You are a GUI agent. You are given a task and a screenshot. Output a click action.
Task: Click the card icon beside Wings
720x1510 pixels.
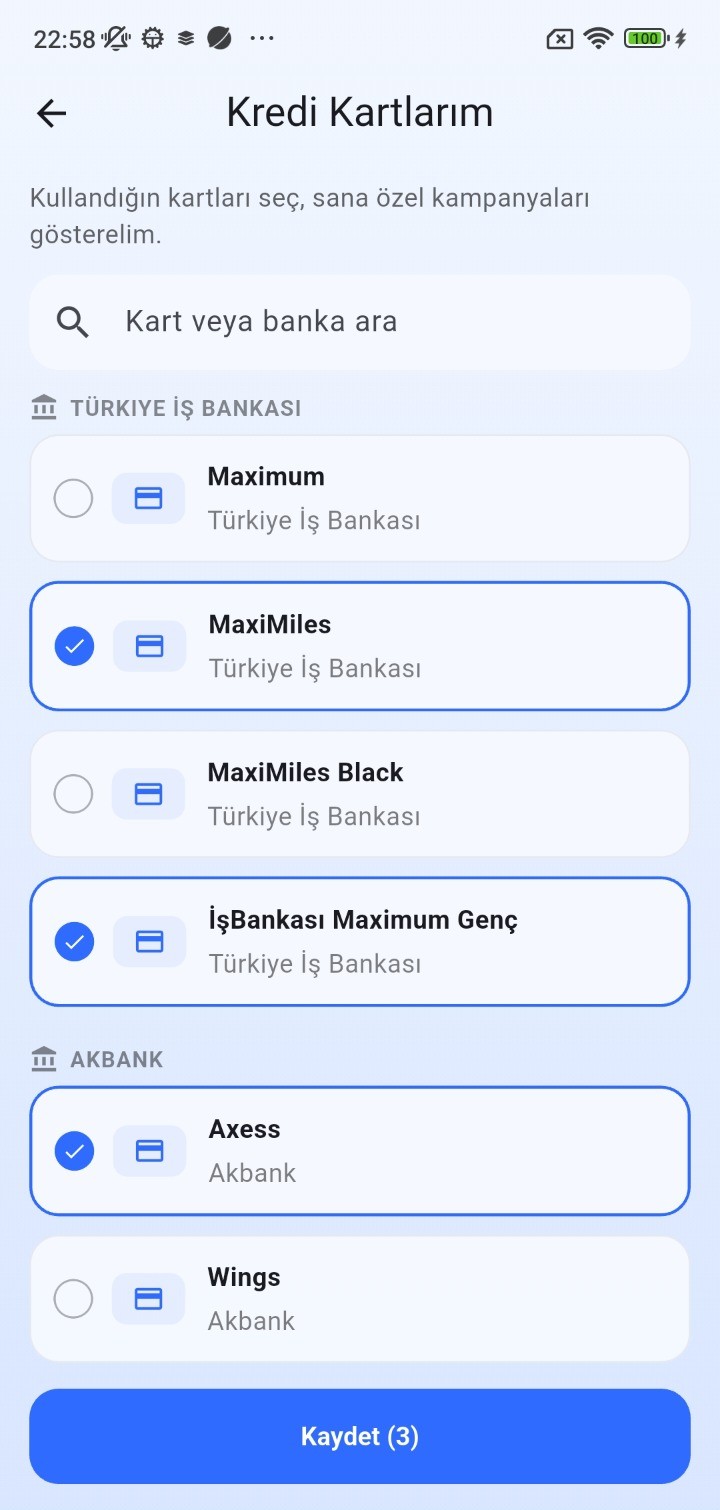pos(148,1297)
